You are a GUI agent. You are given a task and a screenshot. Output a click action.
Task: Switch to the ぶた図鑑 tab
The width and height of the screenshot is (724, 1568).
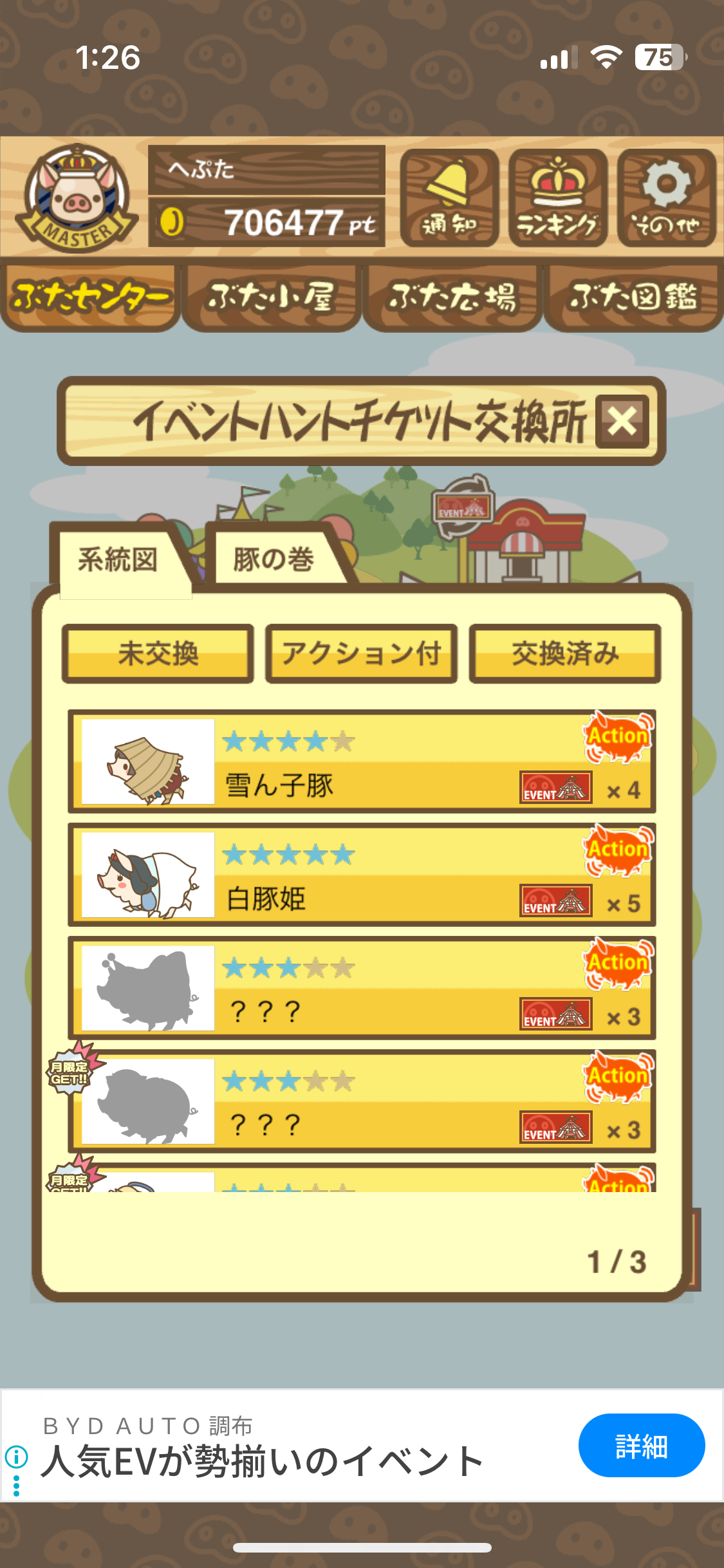633,298
